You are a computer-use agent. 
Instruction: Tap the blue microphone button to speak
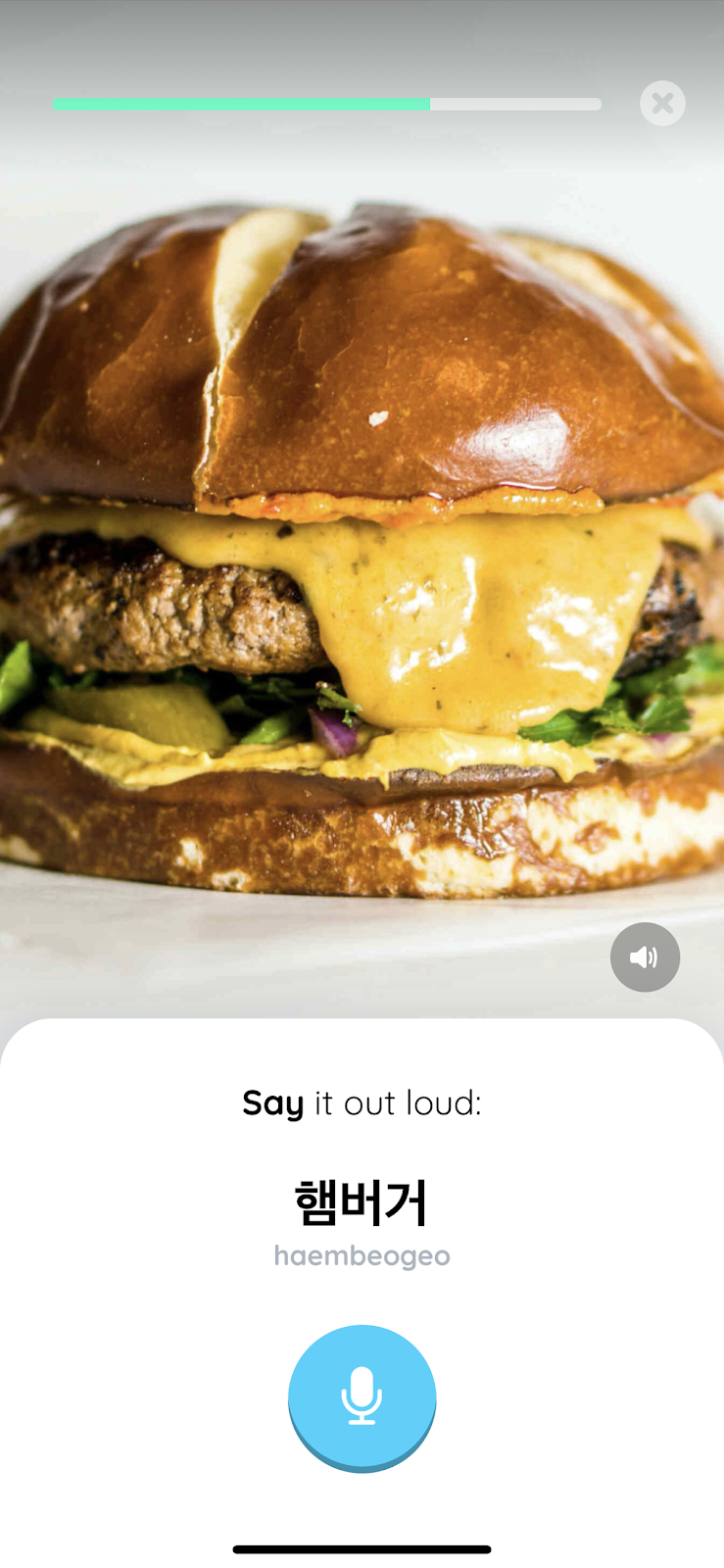pyautogui.click(x=362, y=1396)
